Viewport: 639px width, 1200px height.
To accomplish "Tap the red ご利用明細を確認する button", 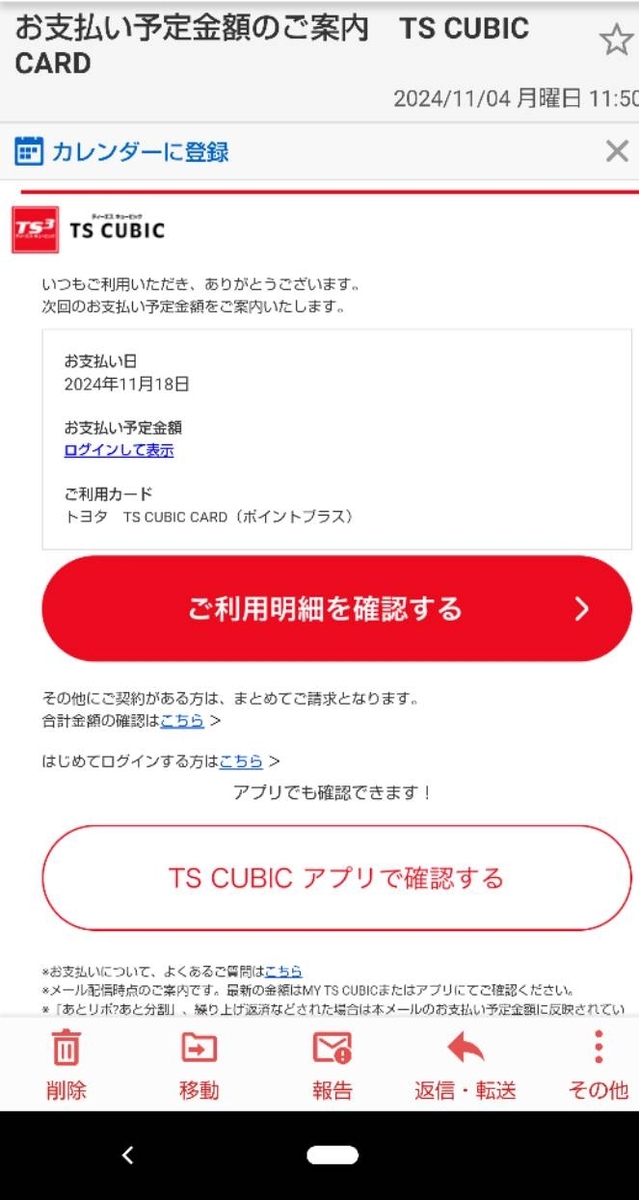I will (336, 608).
